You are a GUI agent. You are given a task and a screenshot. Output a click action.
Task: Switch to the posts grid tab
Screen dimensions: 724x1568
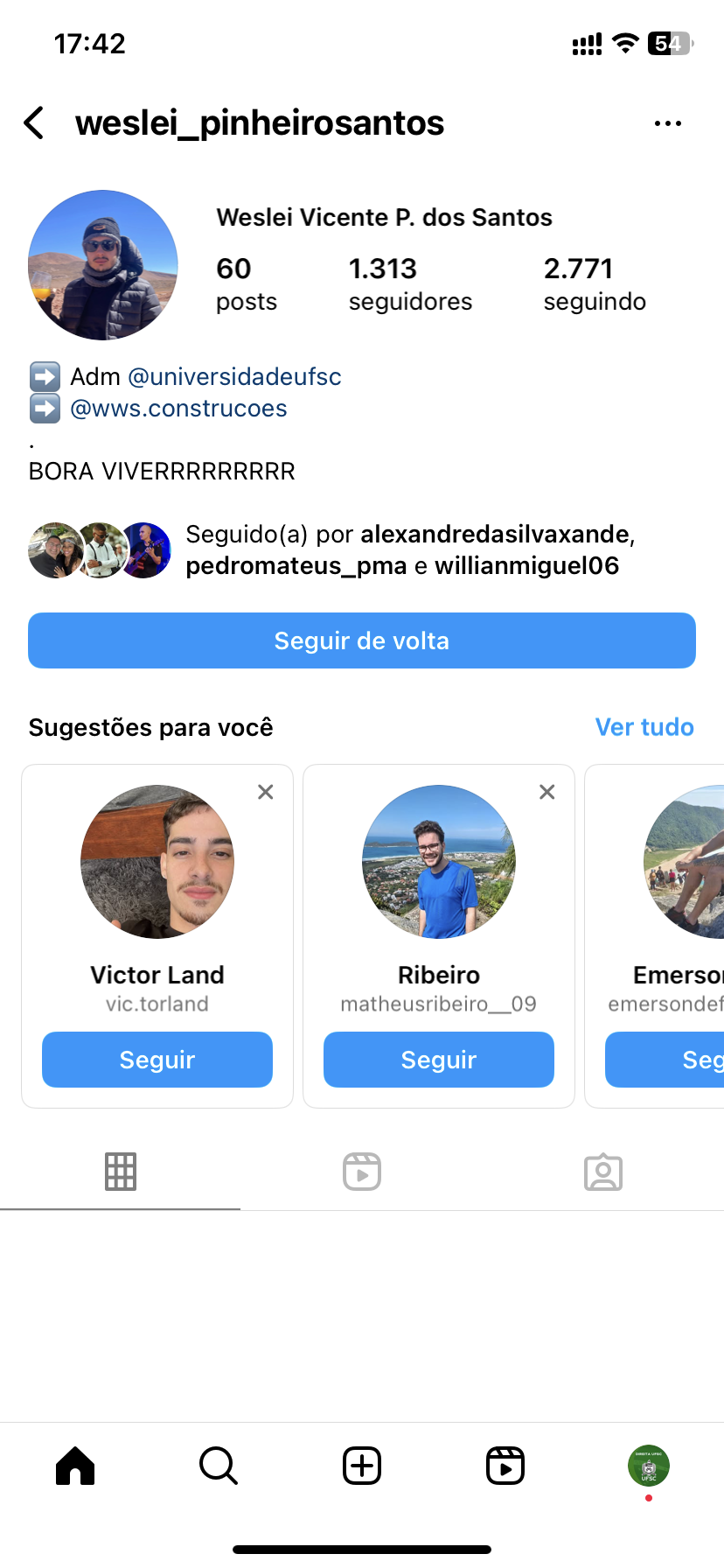pyautogui.click(x=121, y=1172)
